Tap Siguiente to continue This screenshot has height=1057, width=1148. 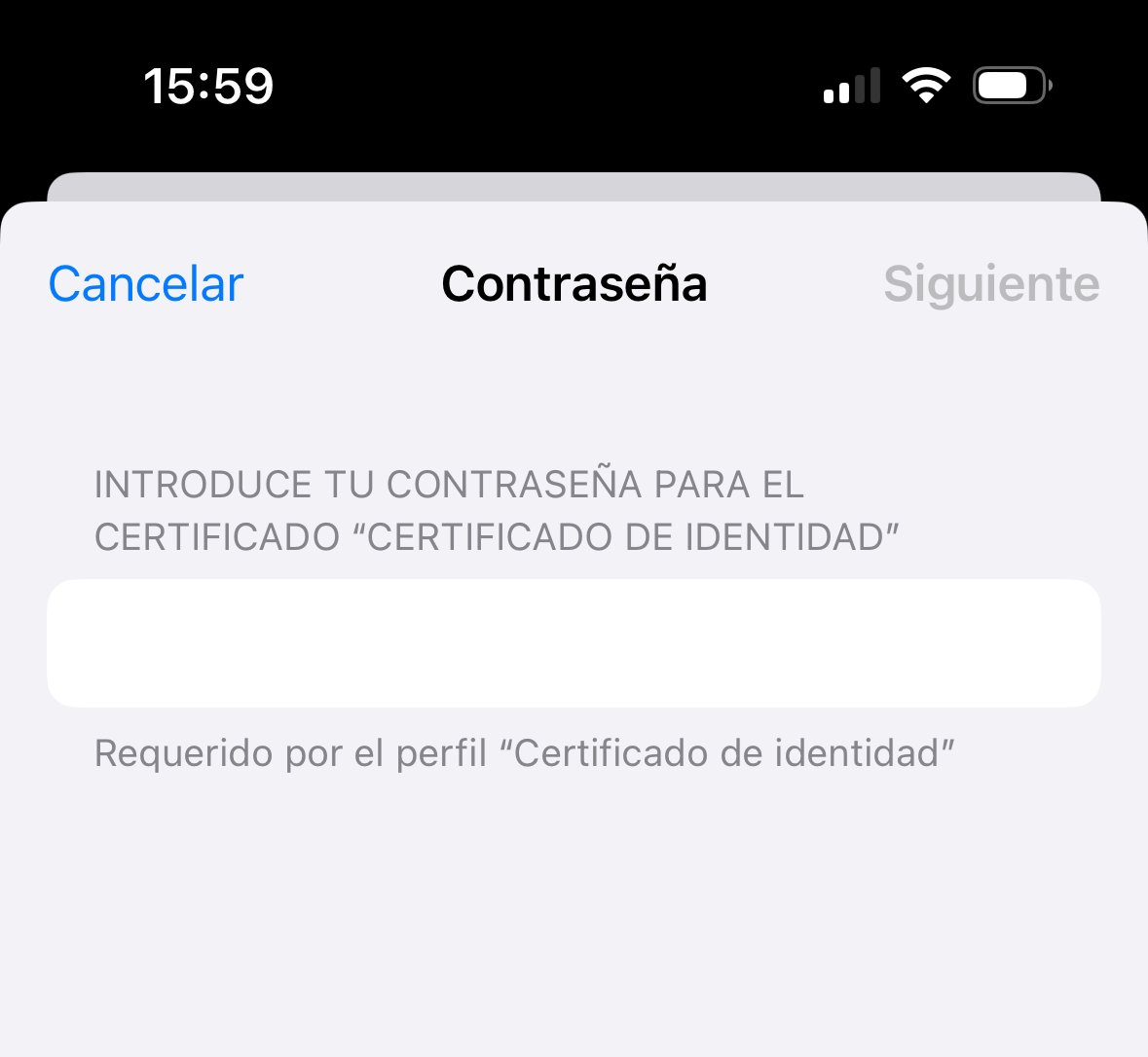(x=990, y=284)
